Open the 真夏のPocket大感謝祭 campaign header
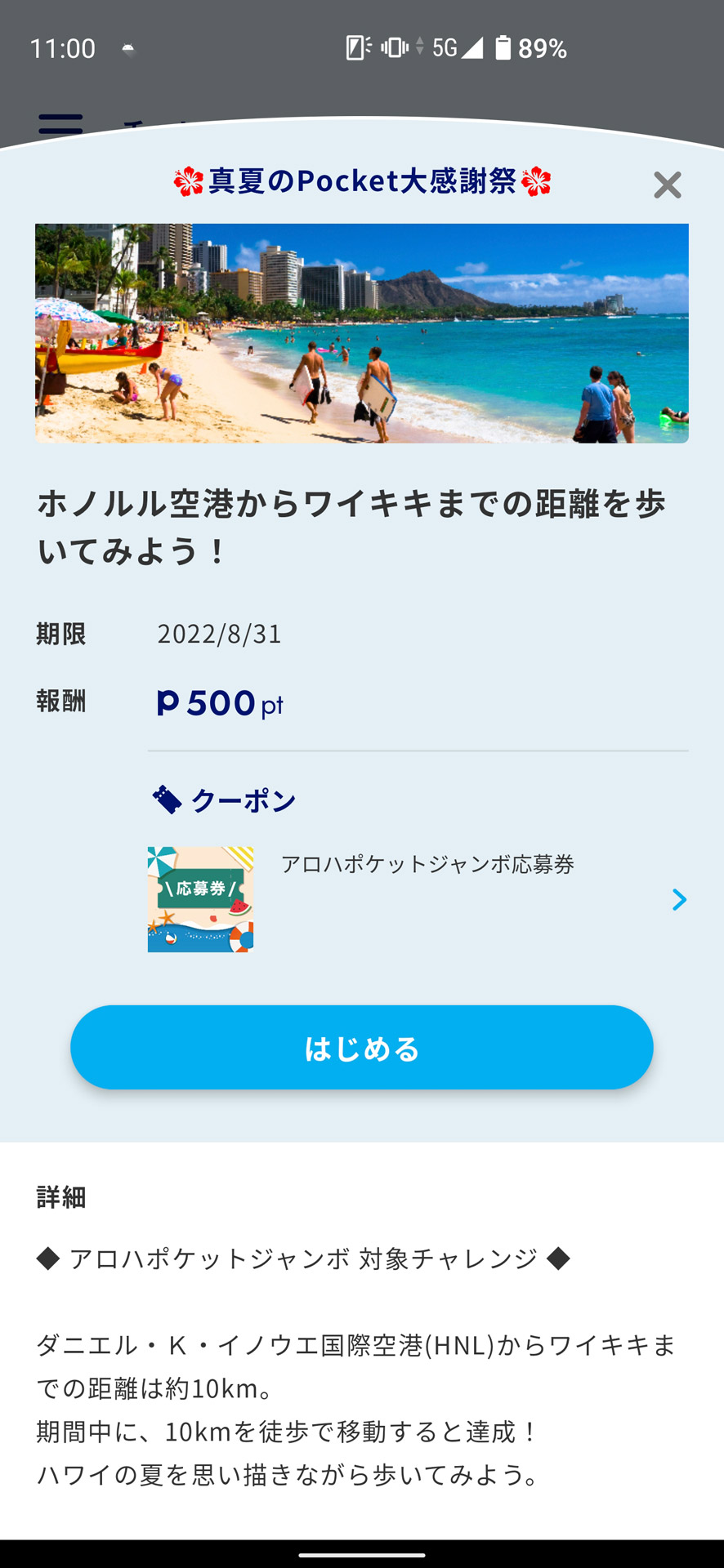 tap(362, 183)
